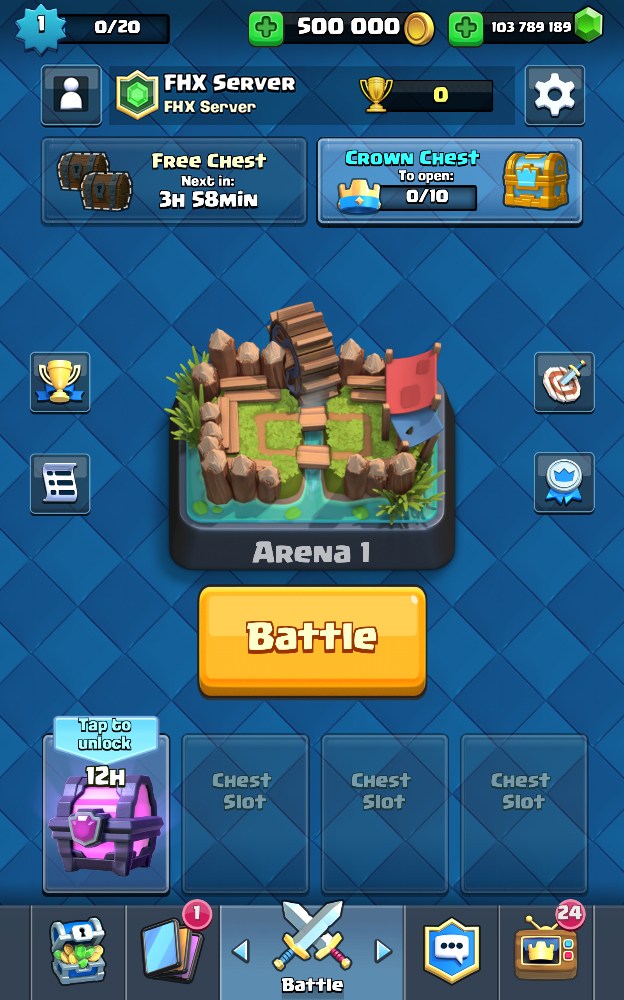Viewport: 624px width, 1000px height.
Task: Start a match with the Battle button
Action: [x=312, y=641]
